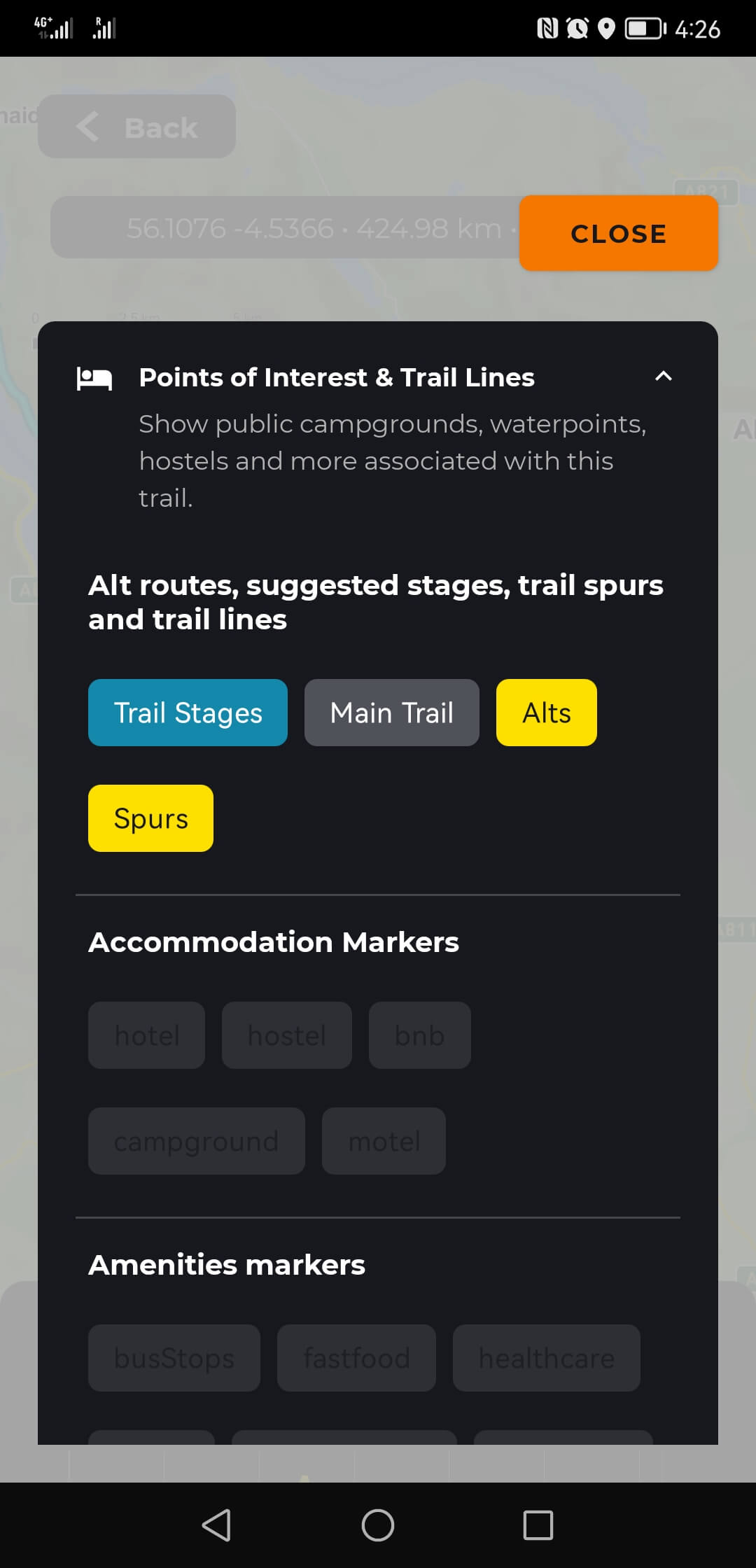
Task: Toggle the Alts route chip
Action: [x=546, y=713]
